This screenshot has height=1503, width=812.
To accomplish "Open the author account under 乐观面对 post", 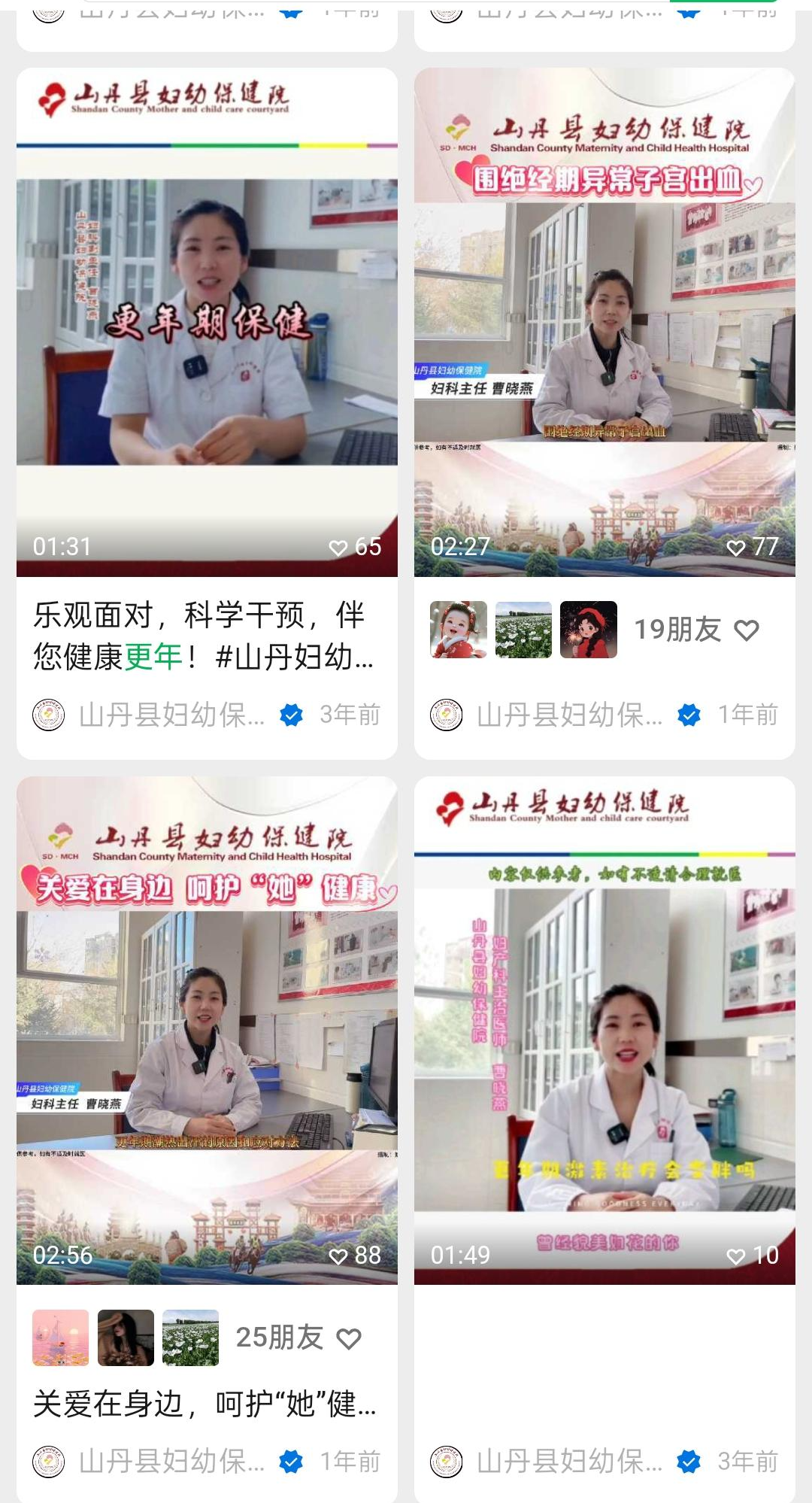I will (171, 715).
